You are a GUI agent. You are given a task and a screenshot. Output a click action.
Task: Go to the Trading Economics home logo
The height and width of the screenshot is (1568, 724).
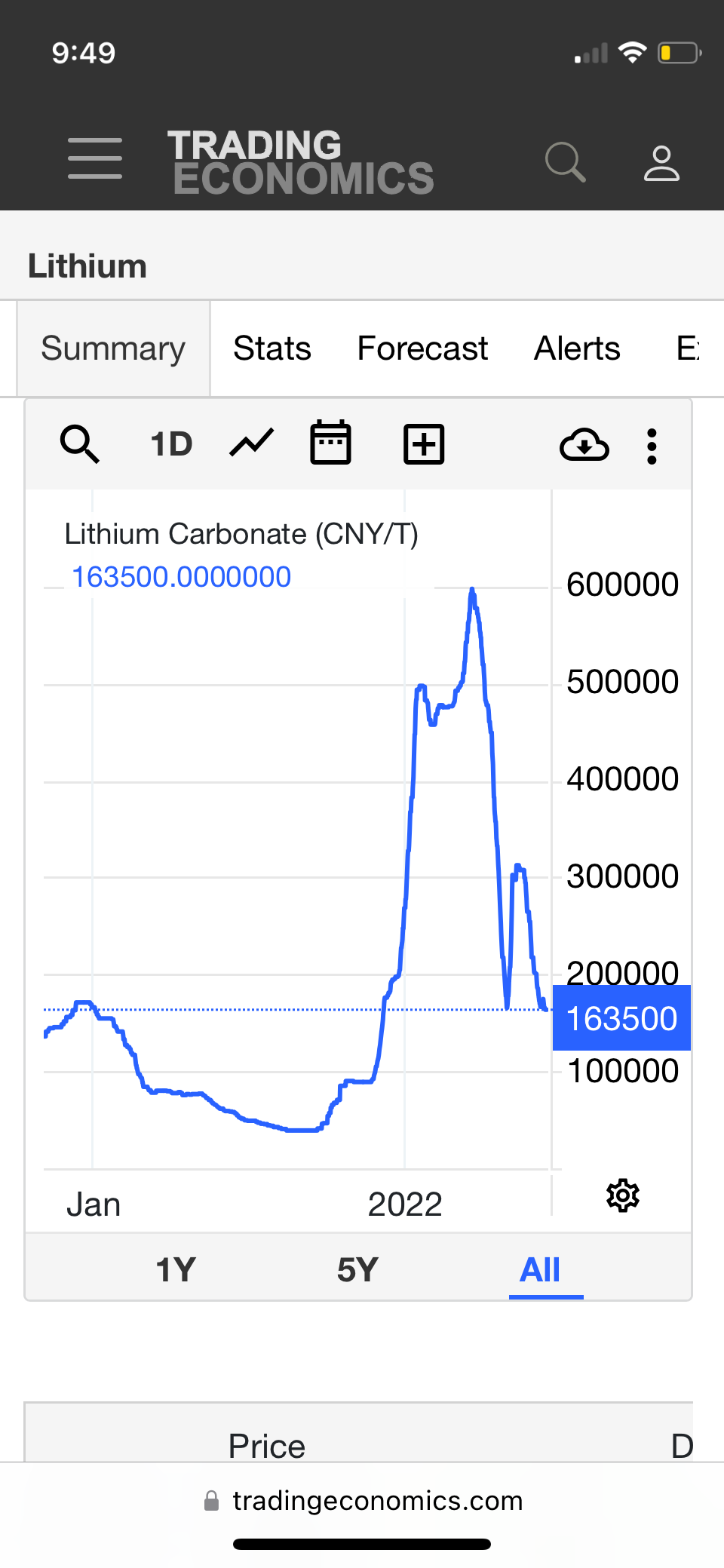[300, 161]
